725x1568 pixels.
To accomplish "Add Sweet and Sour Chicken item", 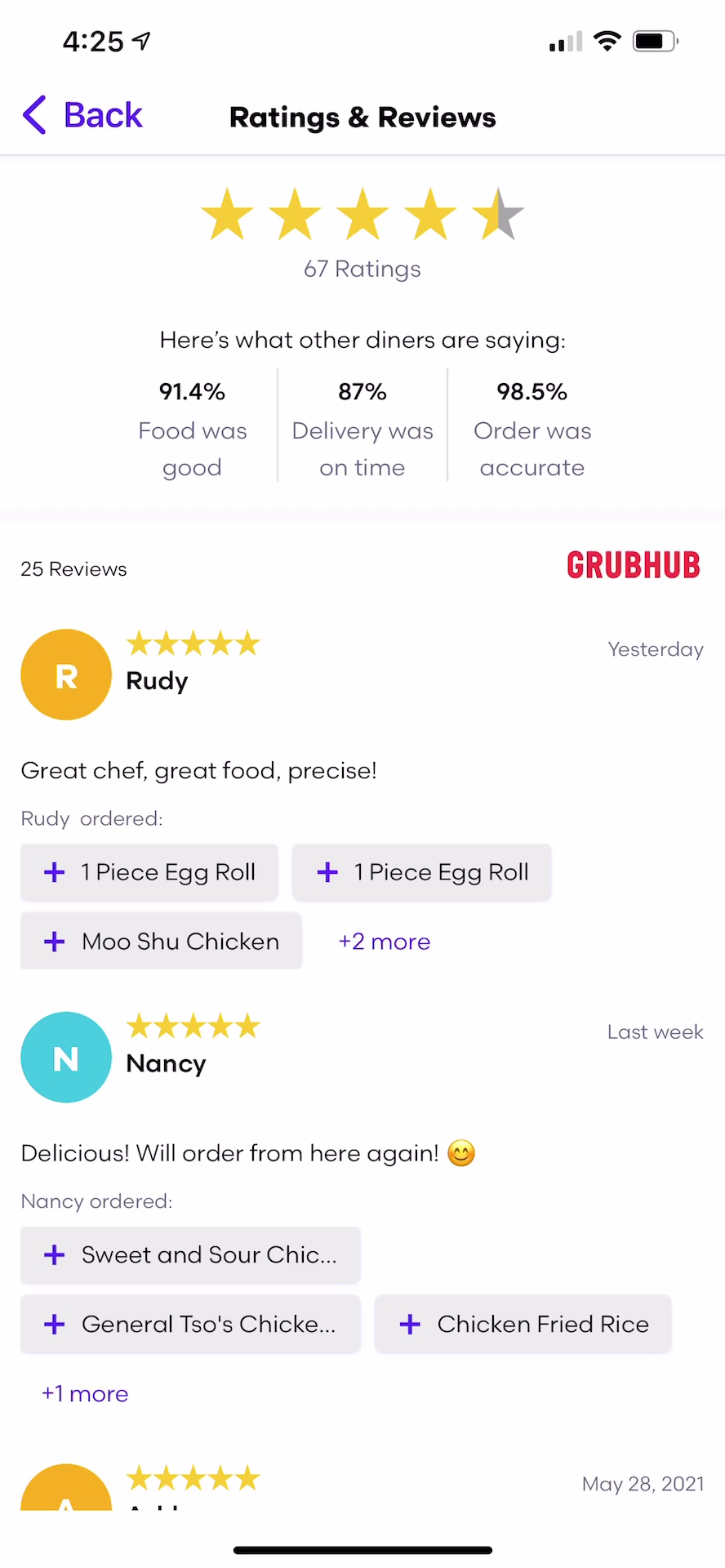I will 190,1255.
